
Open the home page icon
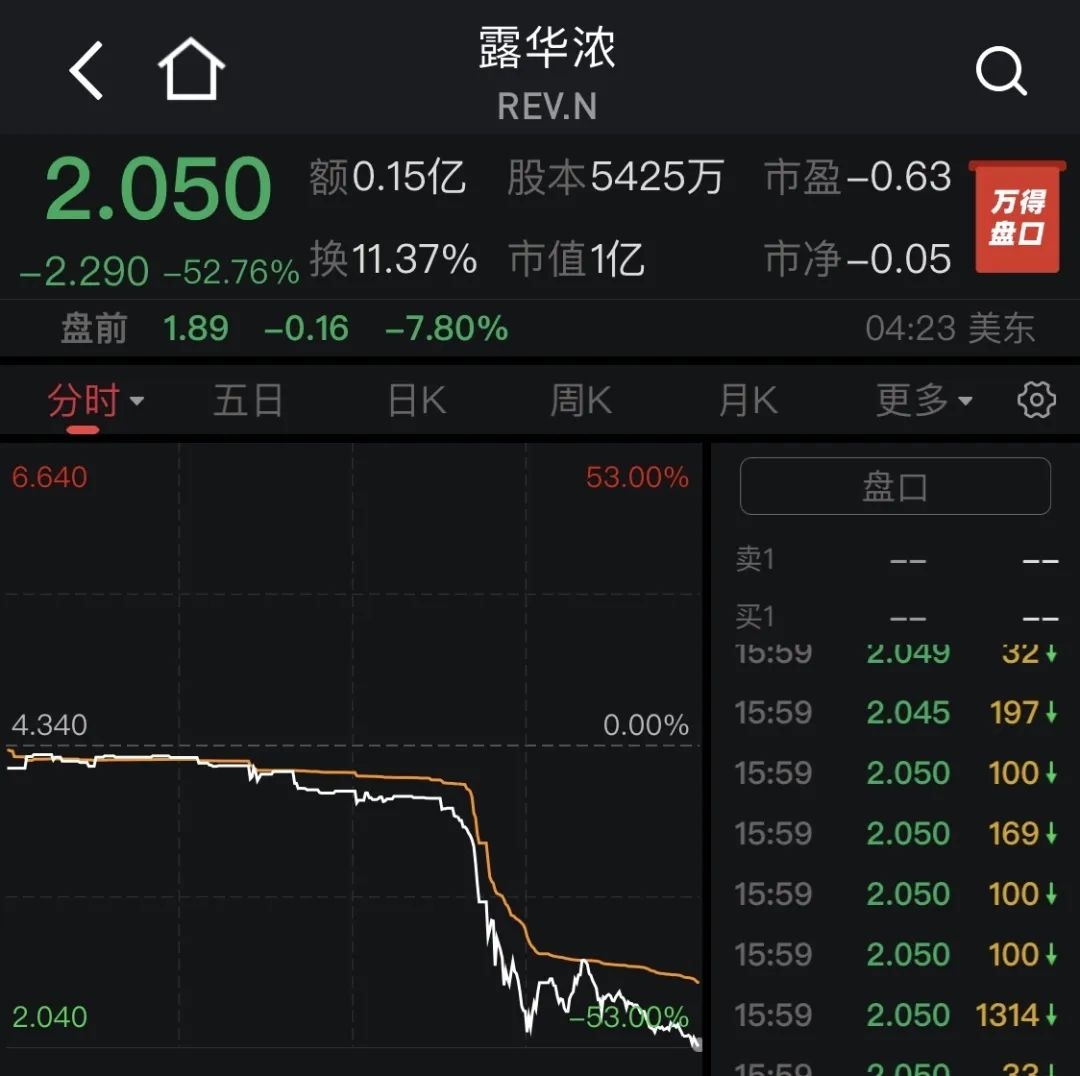191,70
